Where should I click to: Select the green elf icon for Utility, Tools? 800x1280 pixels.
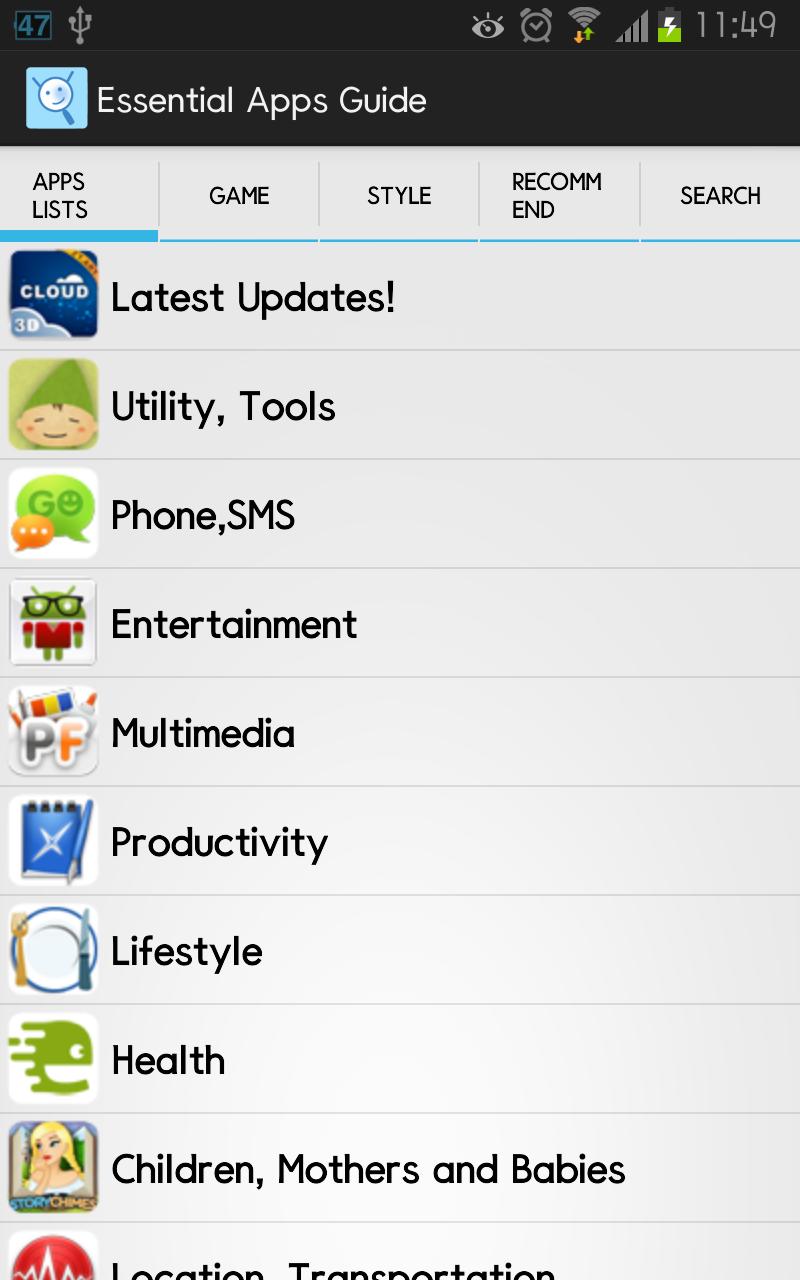[53, 404]
